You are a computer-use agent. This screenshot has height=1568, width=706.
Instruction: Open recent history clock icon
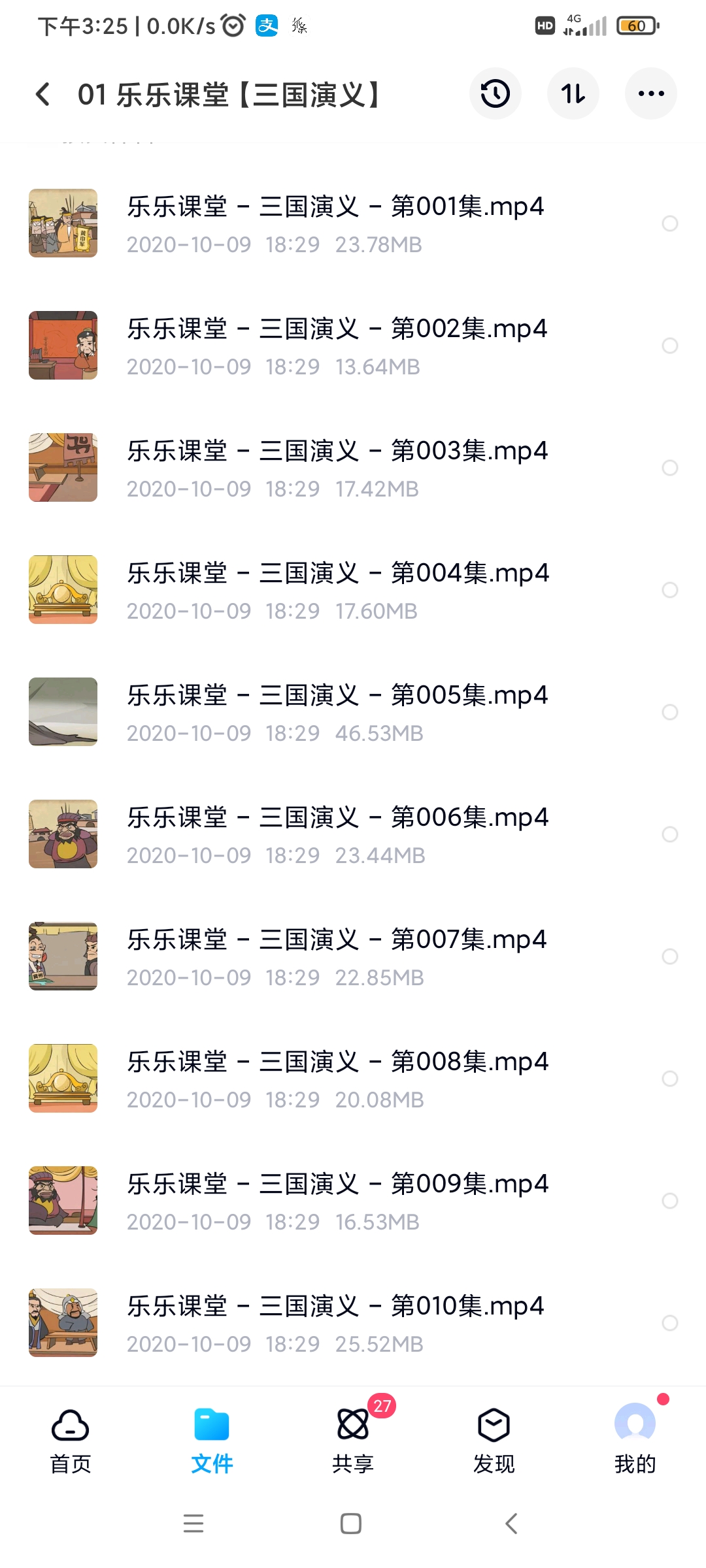[495, 94]
